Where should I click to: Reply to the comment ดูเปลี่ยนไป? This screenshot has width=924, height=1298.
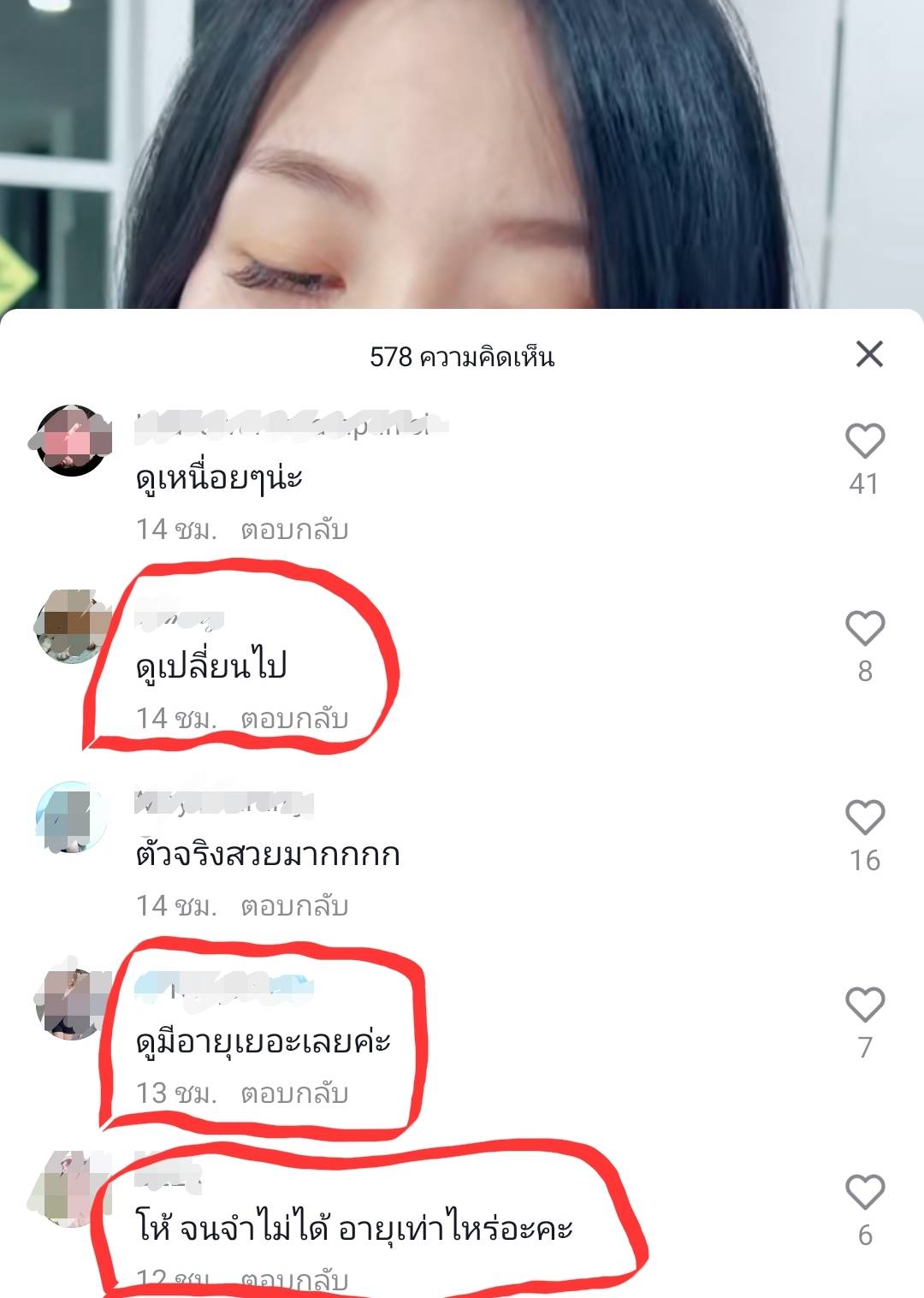(x=294, y=718)
